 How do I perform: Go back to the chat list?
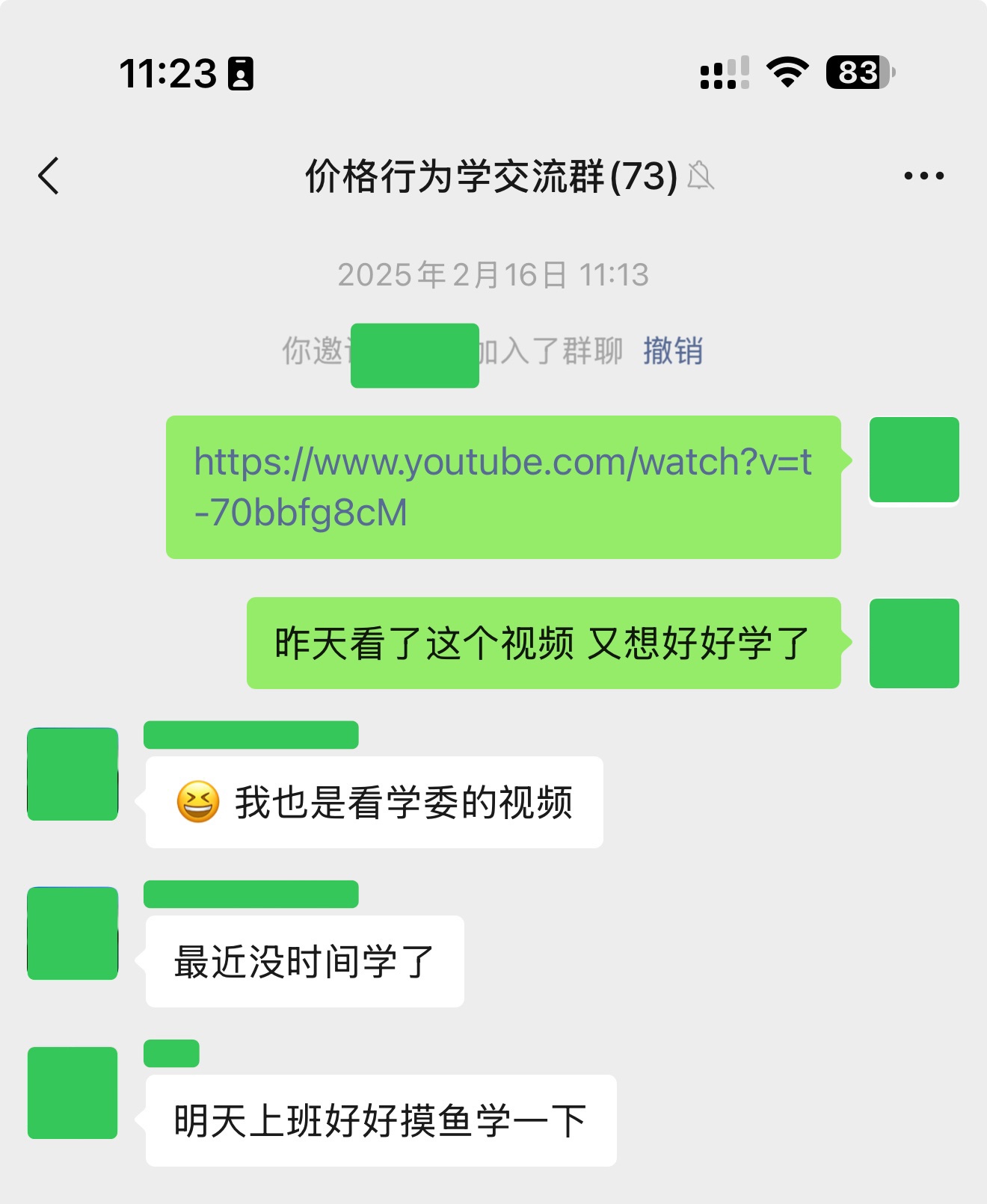click(x=49, y=176)
